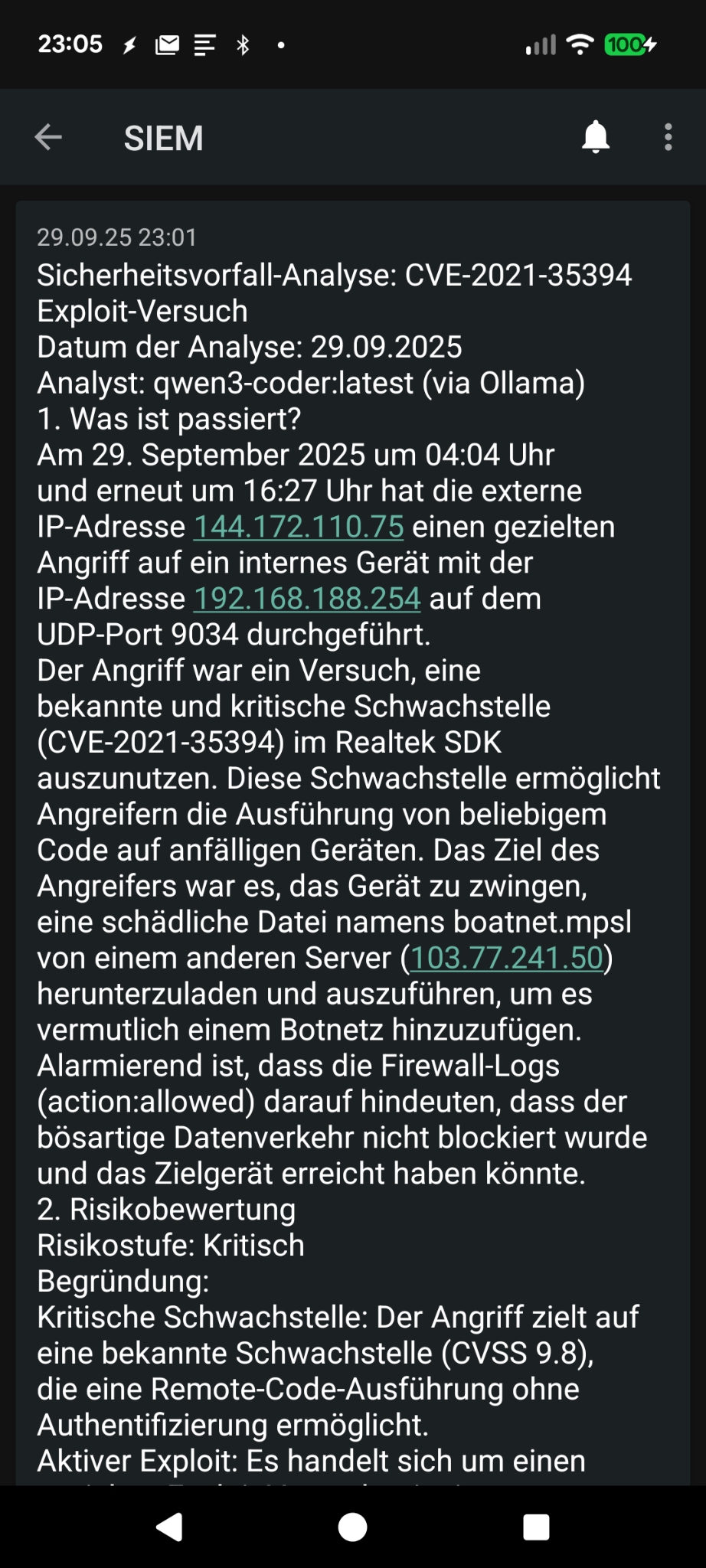Open the IP link 103.77.241.50
Screen dimensions: 706x1568
point(506,958)
